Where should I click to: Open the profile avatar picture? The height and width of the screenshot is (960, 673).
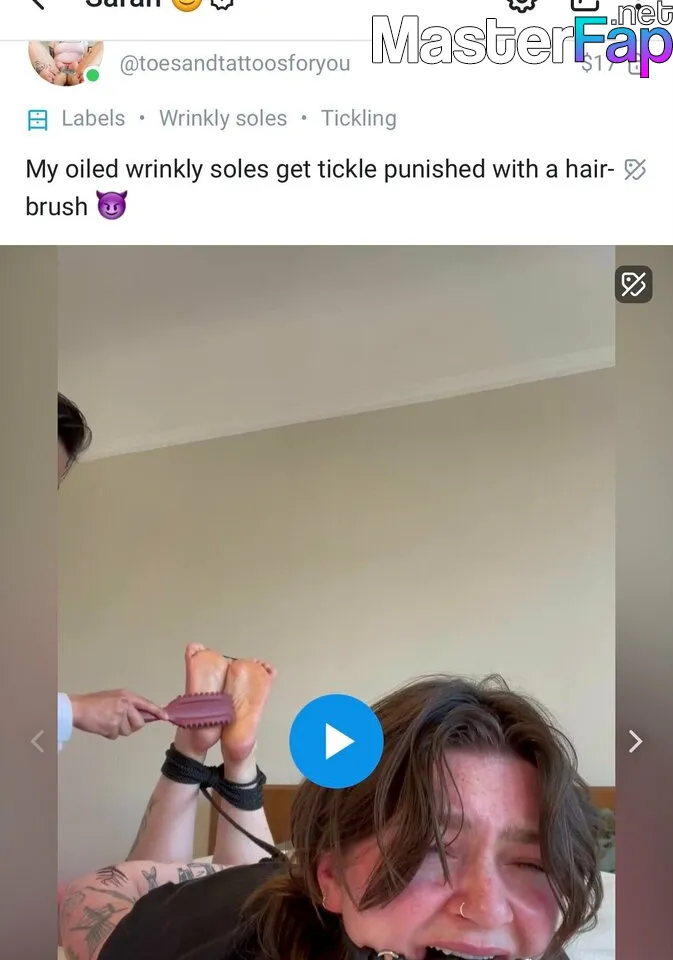65,58
